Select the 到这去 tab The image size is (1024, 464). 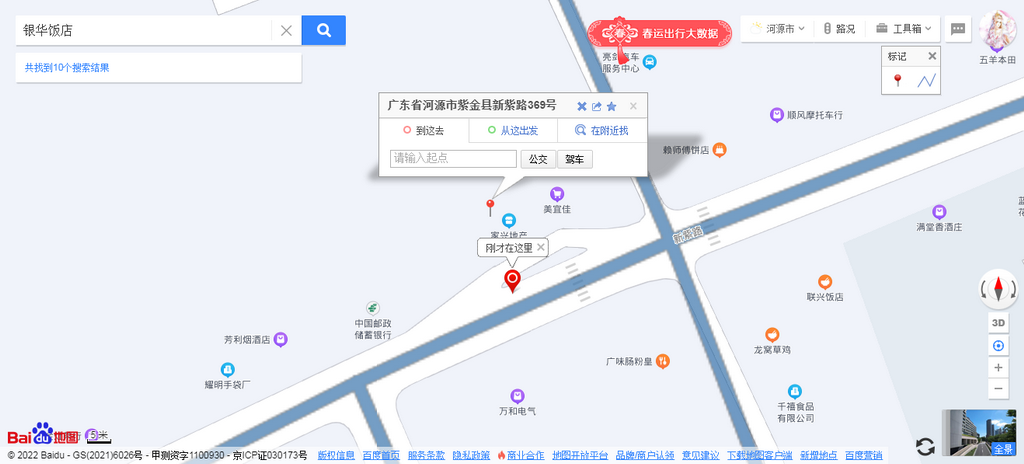click(x=424, y=131)
